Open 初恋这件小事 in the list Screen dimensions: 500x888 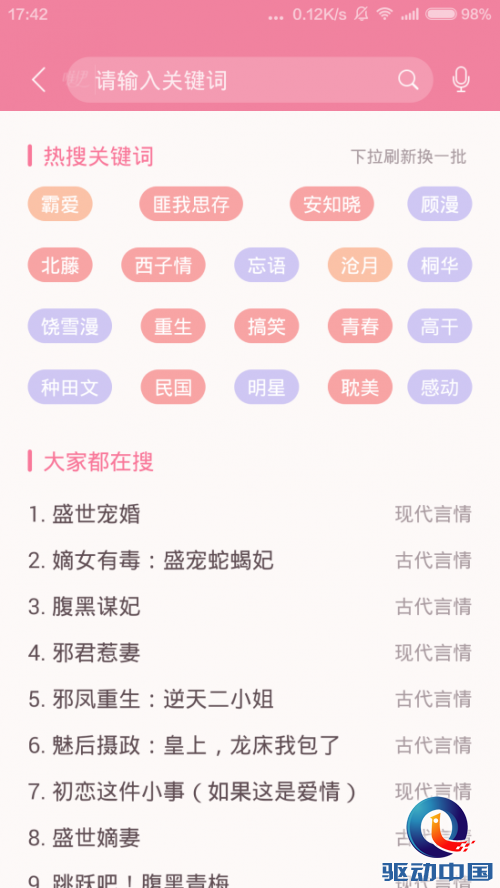pyautogui.click(x=250, y=791)
